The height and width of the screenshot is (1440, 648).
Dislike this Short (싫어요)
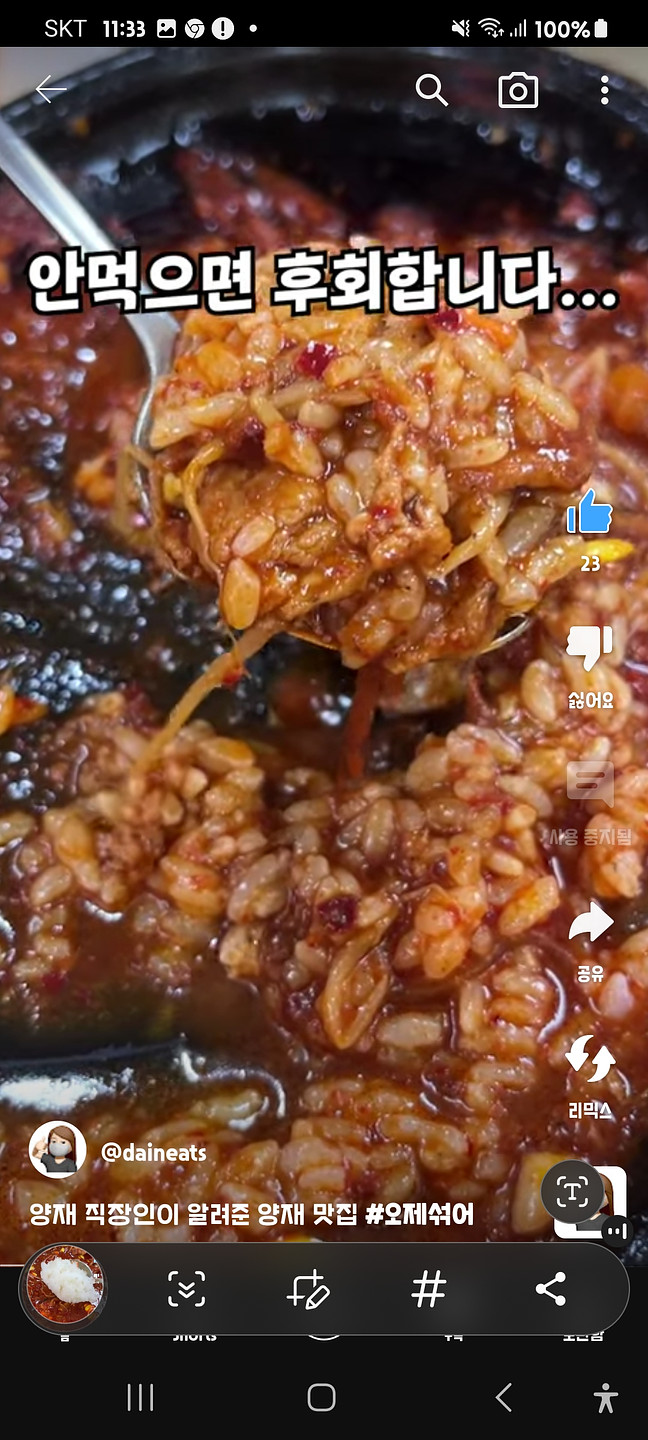[x=590, y=649]
